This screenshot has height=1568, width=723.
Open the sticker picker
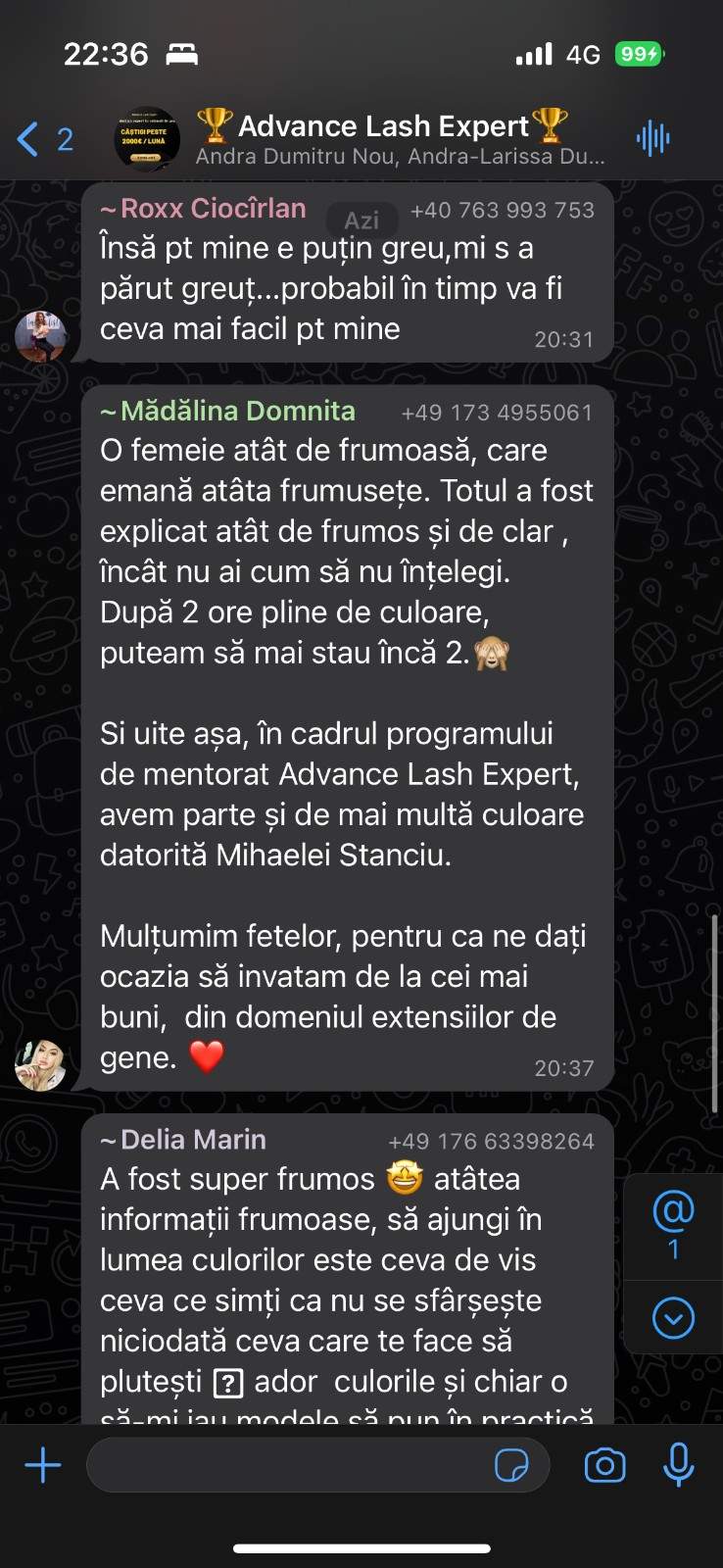[511, 1466]
